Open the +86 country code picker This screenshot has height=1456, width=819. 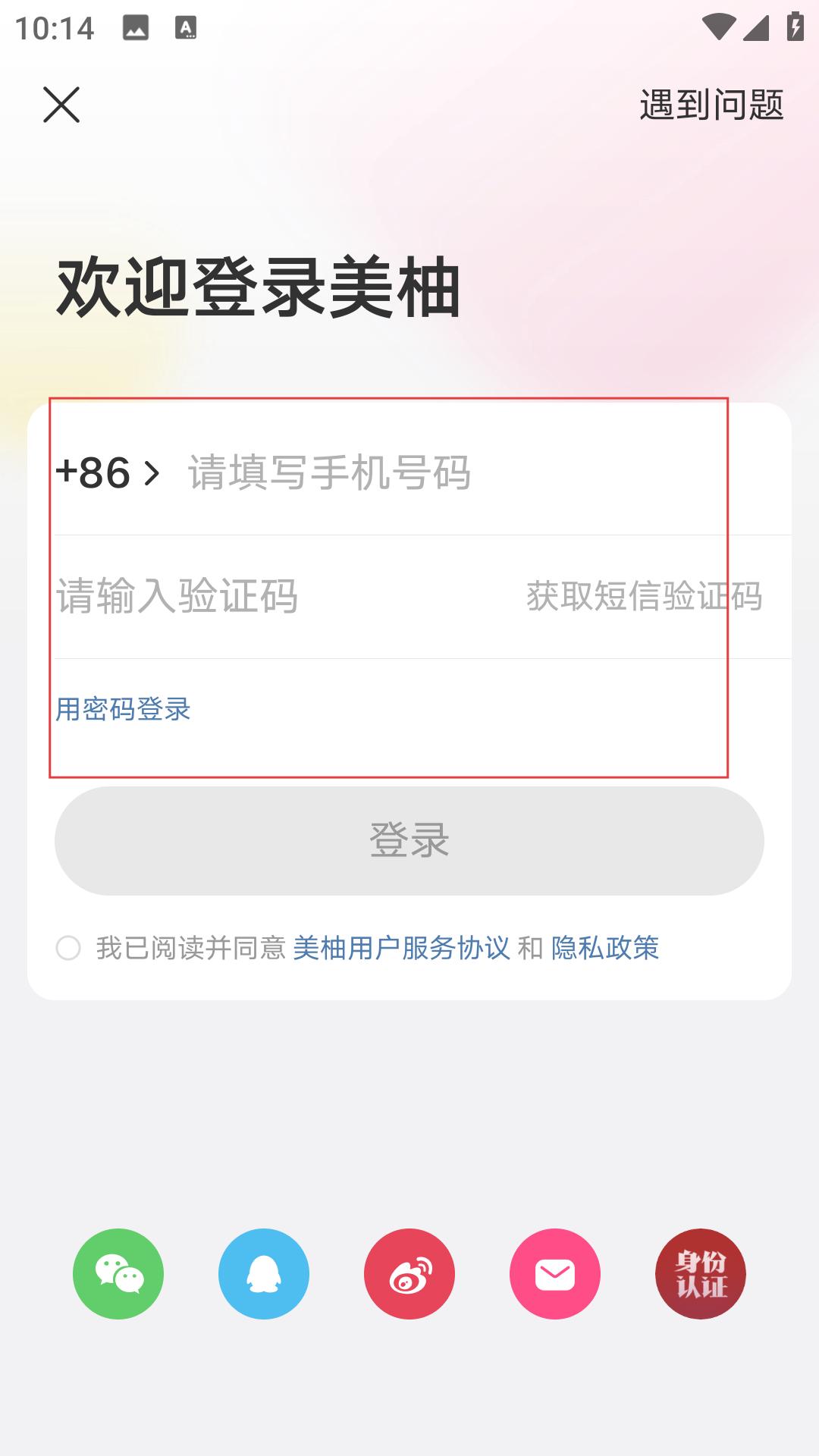point(107,472)
